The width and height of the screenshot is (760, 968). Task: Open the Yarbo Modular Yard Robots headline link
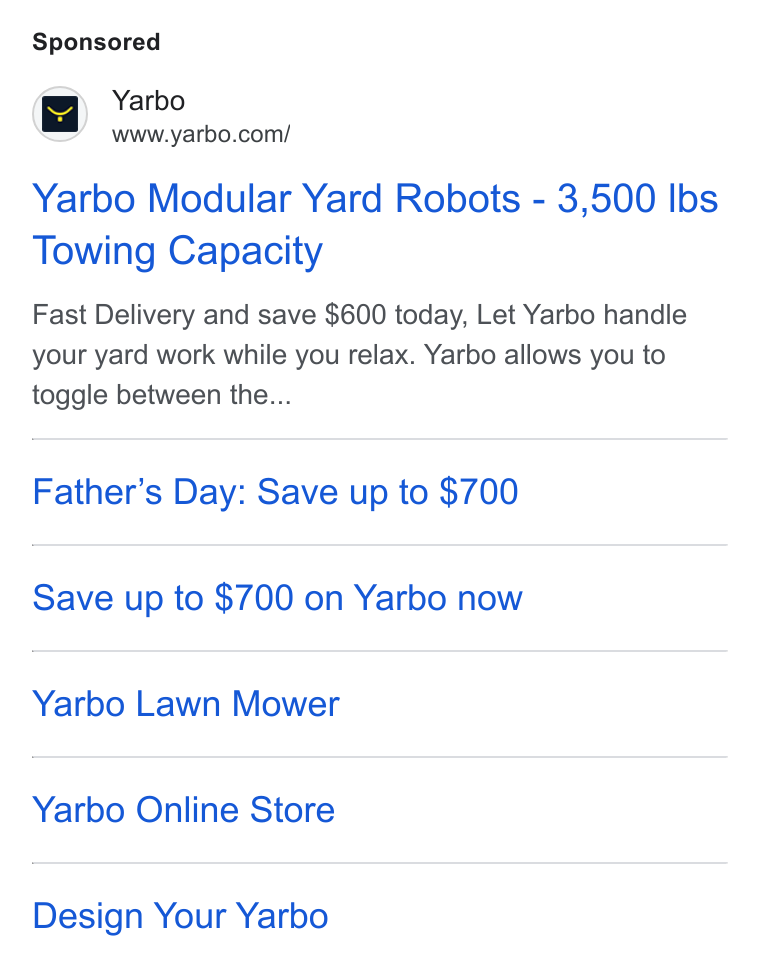tap(375, 225)
